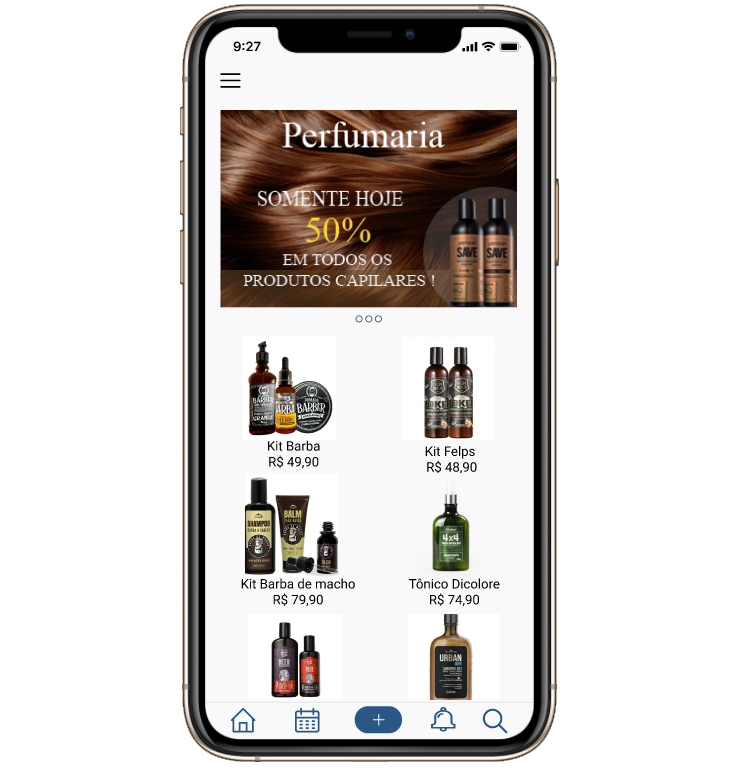Open the calendar tab
This screenshot has height=768, width=754.
[x=307, y=720]
